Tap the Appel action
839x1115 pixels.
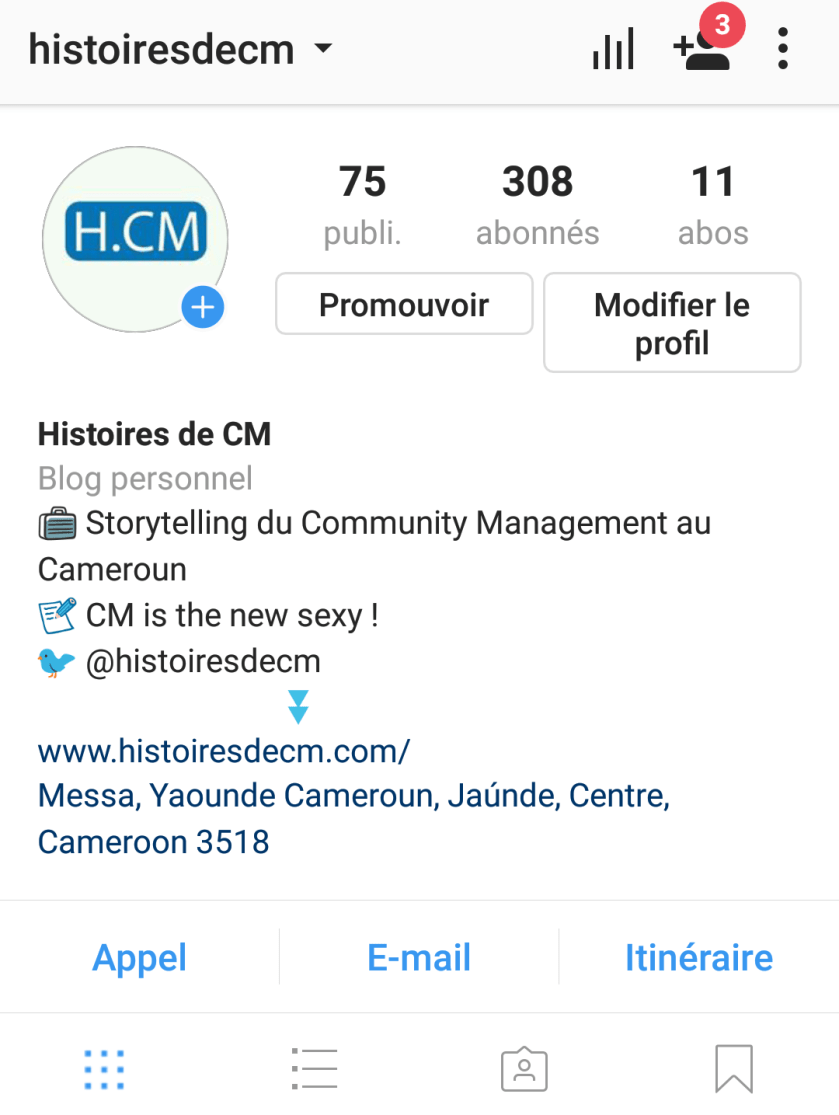coord(139,957)
